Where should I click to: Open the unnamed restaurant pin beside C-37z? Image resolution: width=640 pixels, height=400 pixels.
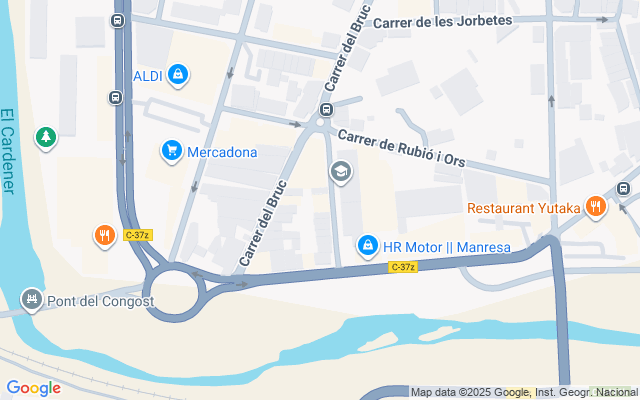tap(105, 236)
